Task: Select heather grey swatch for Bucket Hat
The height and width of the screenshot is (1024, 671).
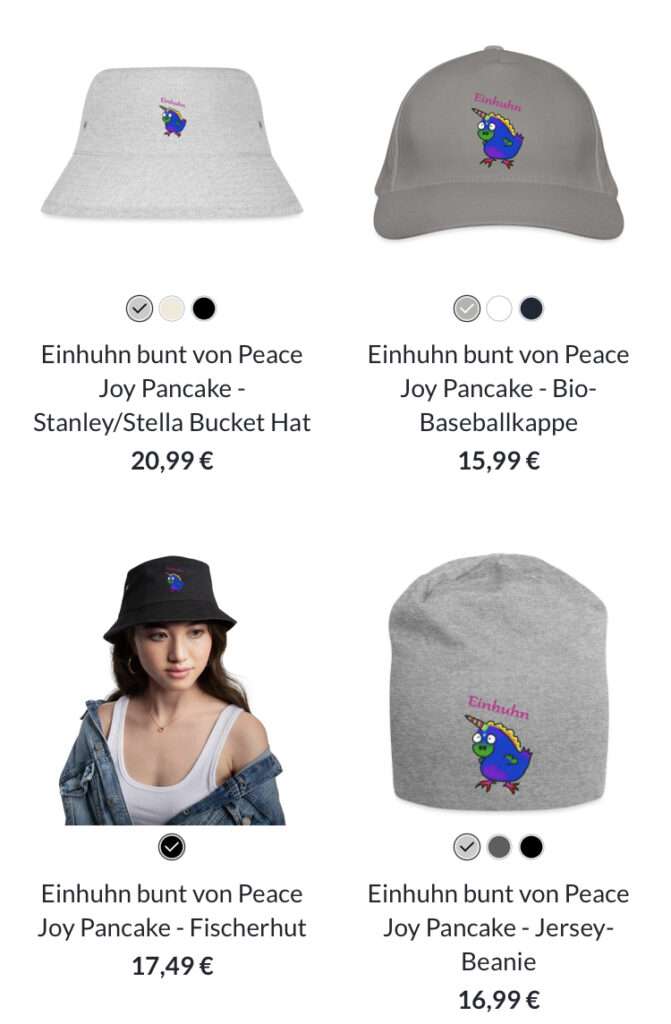Action: click(140, 309)
